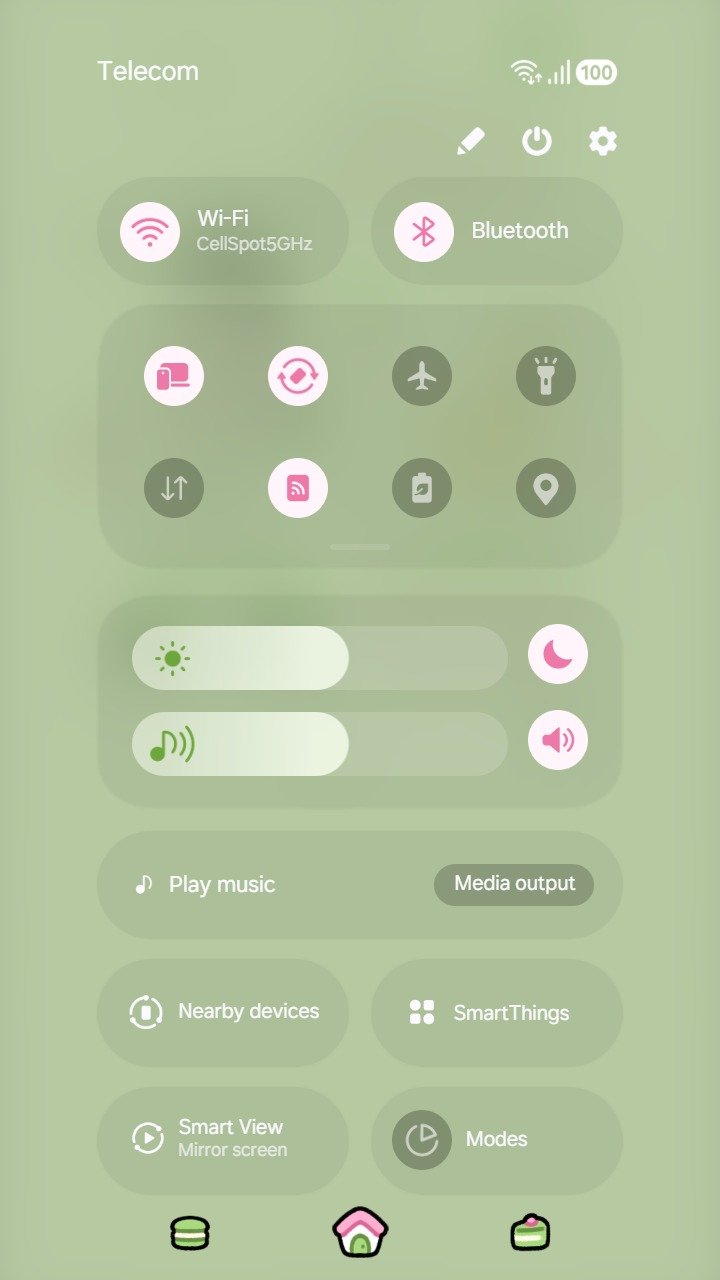This screenshot has height=1280, width=720.
Task: Turn off the Bluetooth tile
Action: click(424, 231)
